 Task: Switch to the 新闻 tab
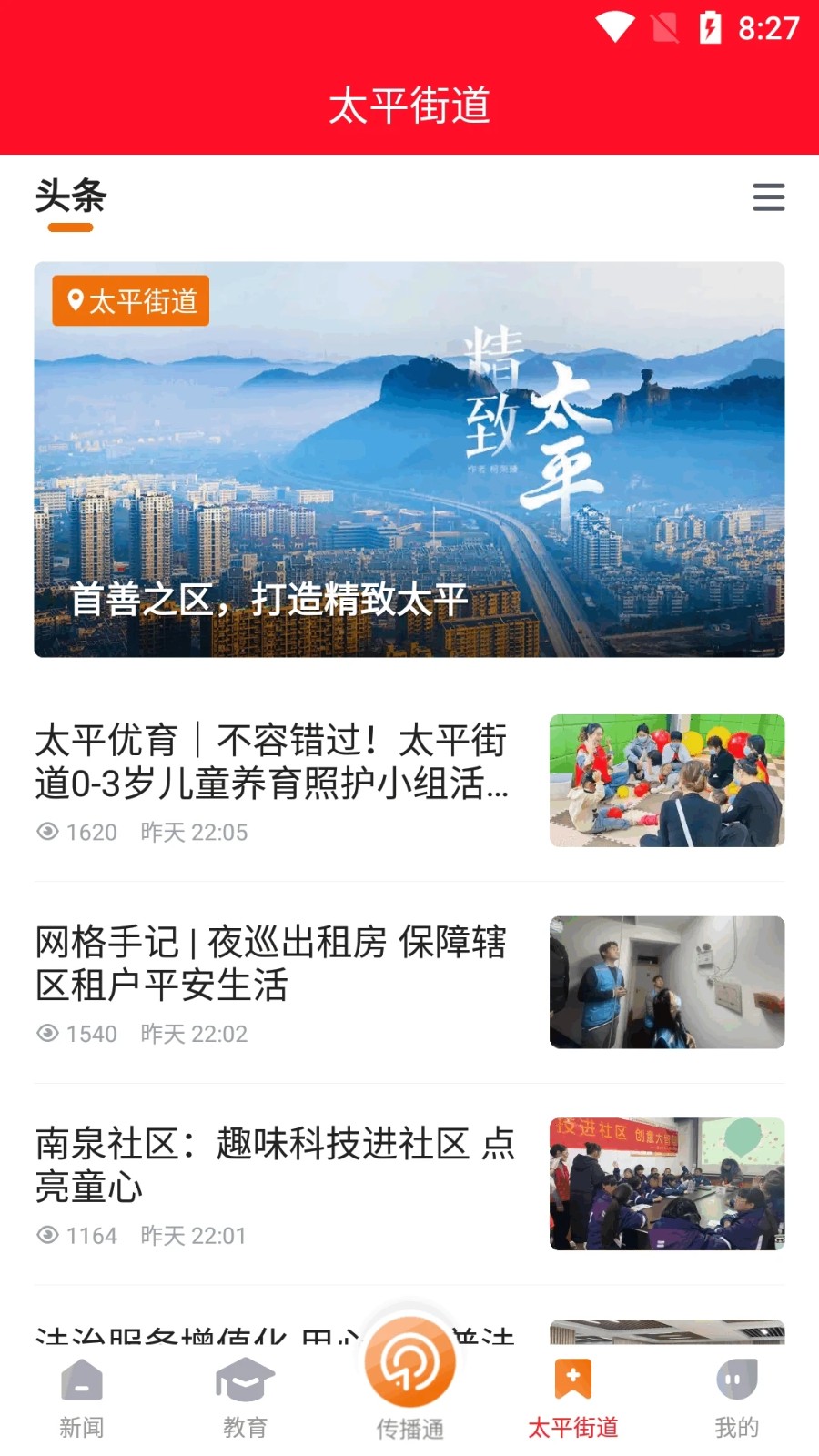(x=82, y=1399)
